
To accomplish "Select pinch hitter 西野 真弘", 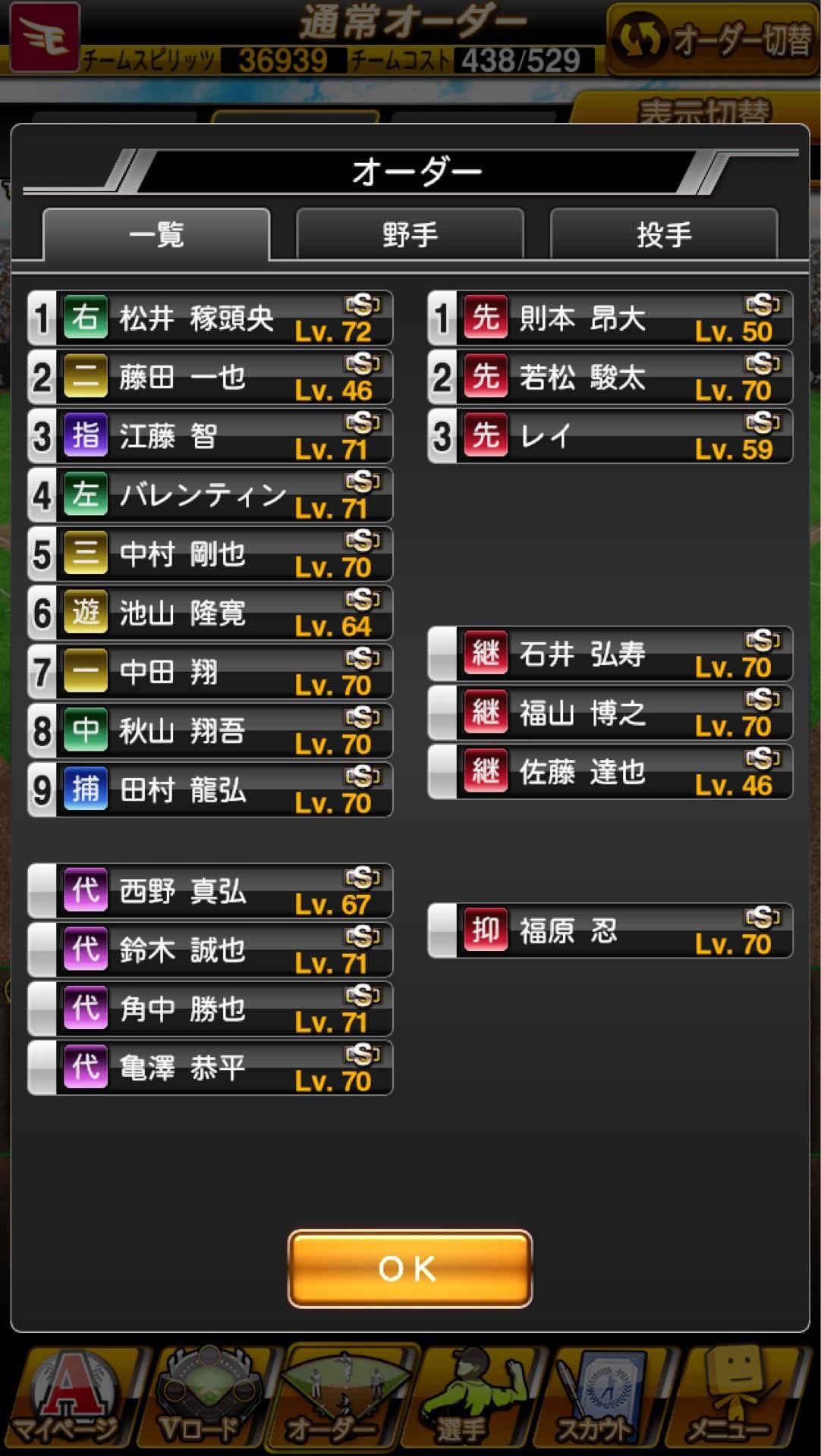I will [x=210, y=891].
